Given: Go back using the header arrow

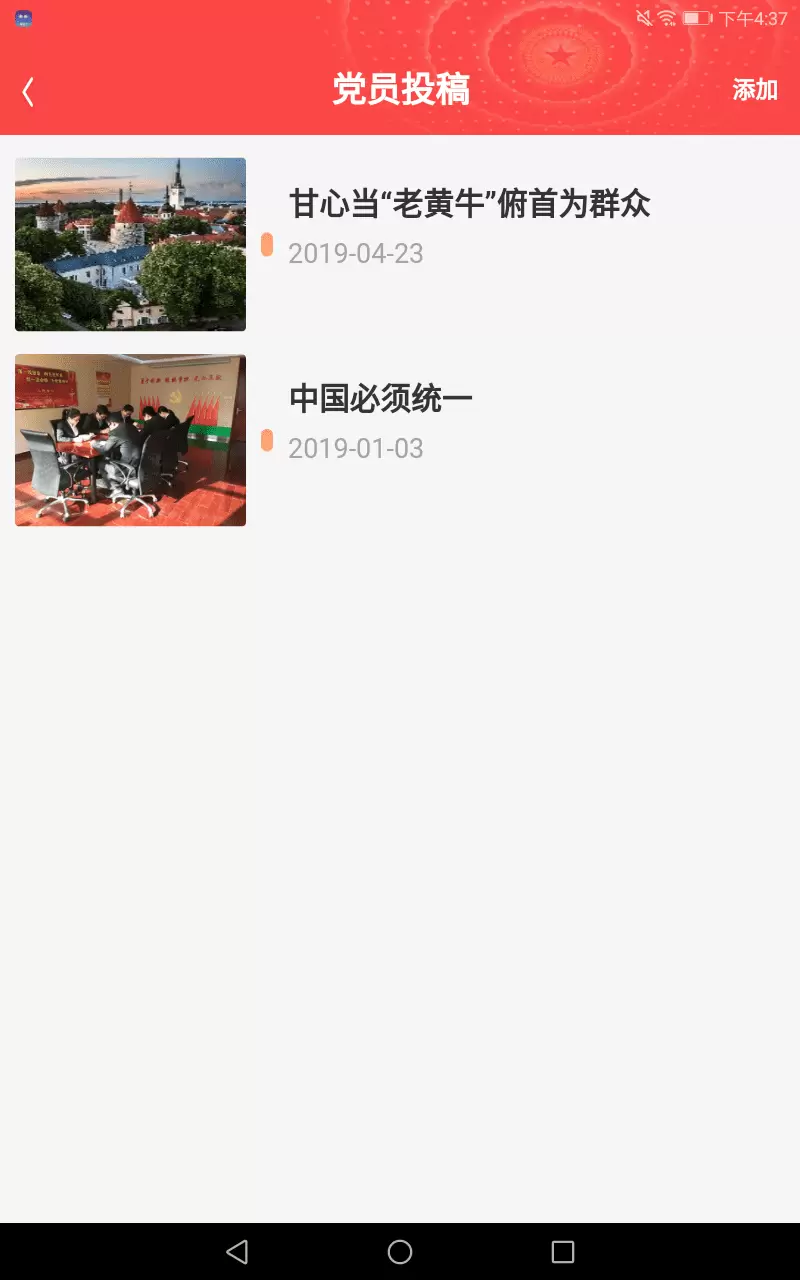Looking at the screenshot, I should (x=28, y=92).
